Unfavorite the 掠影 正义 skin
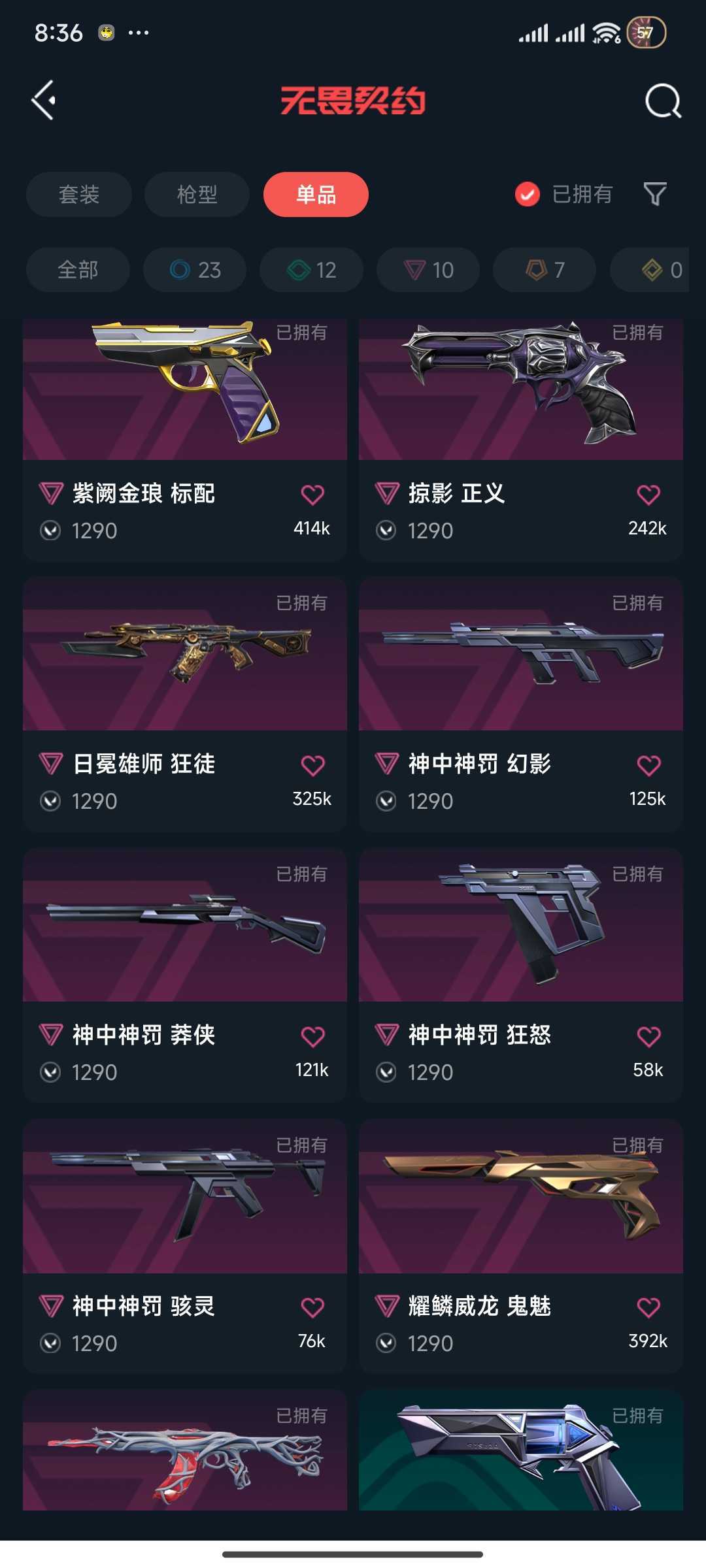The width and height of the screenshot is (706, 1568). point(648,495)
